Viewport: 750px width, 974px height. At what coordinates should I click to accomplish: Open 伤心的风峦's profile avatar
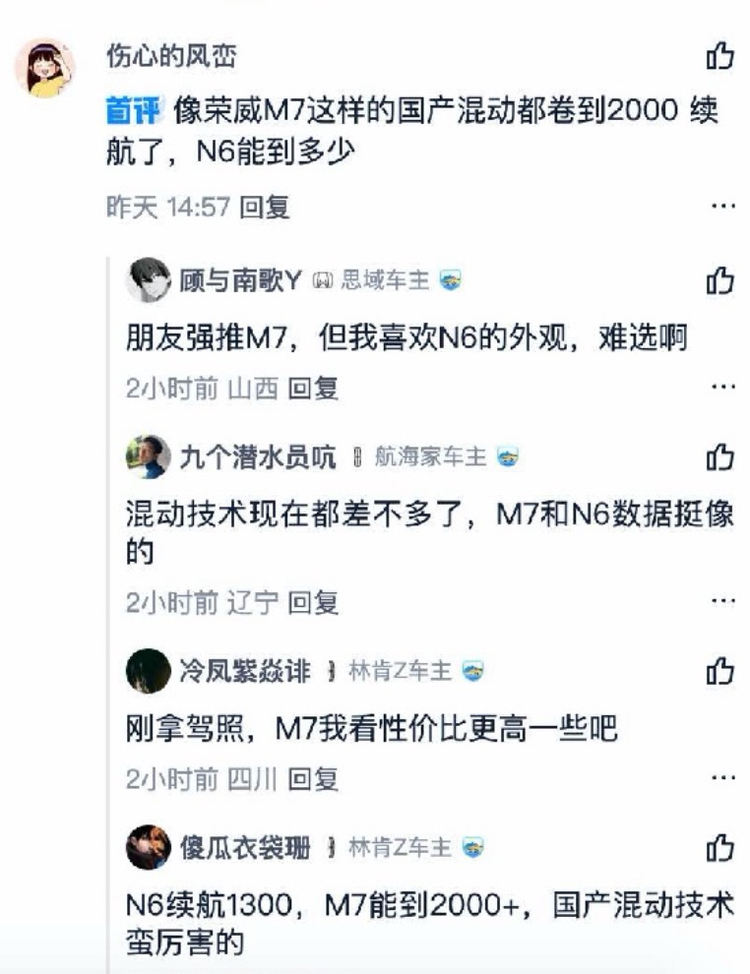click(44, 68)
